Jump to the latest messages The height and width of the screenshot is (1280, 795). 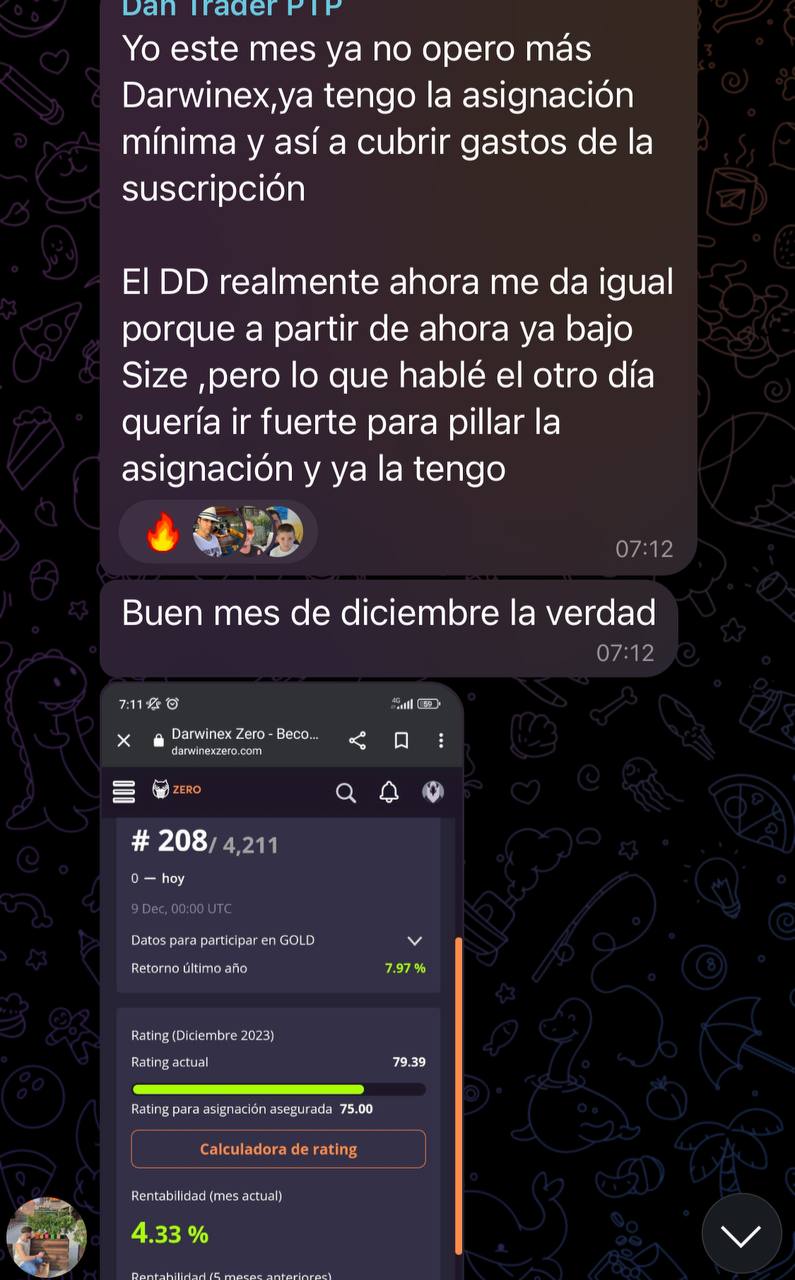pyautogui.click(x=741, y=1234)
